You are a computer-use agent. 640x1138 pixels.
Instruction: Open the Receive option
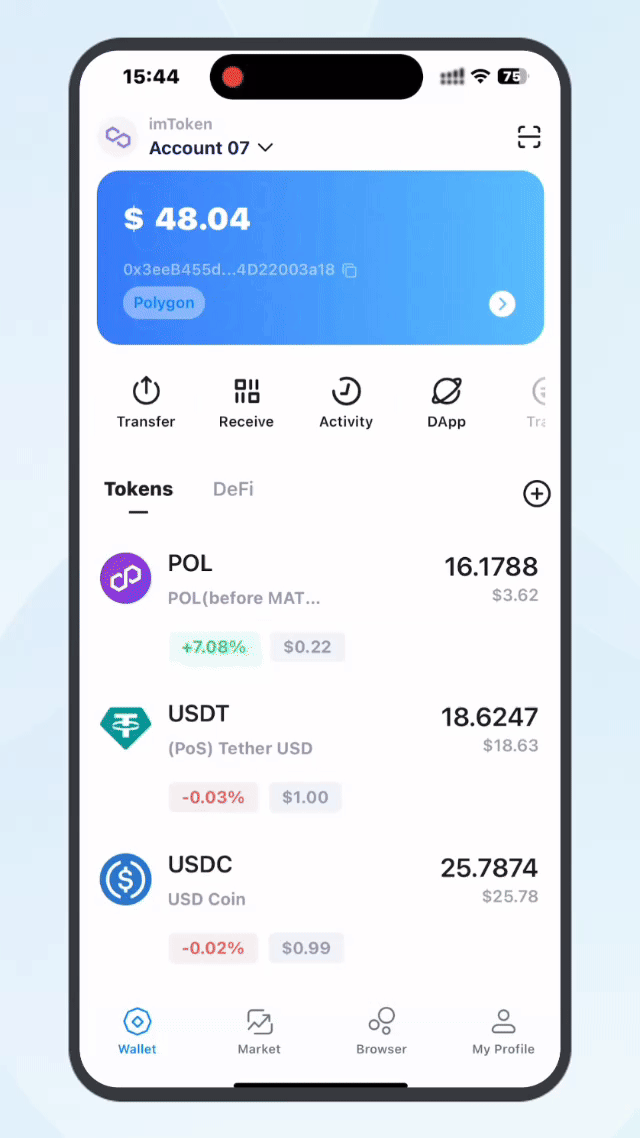click(246, 402)
